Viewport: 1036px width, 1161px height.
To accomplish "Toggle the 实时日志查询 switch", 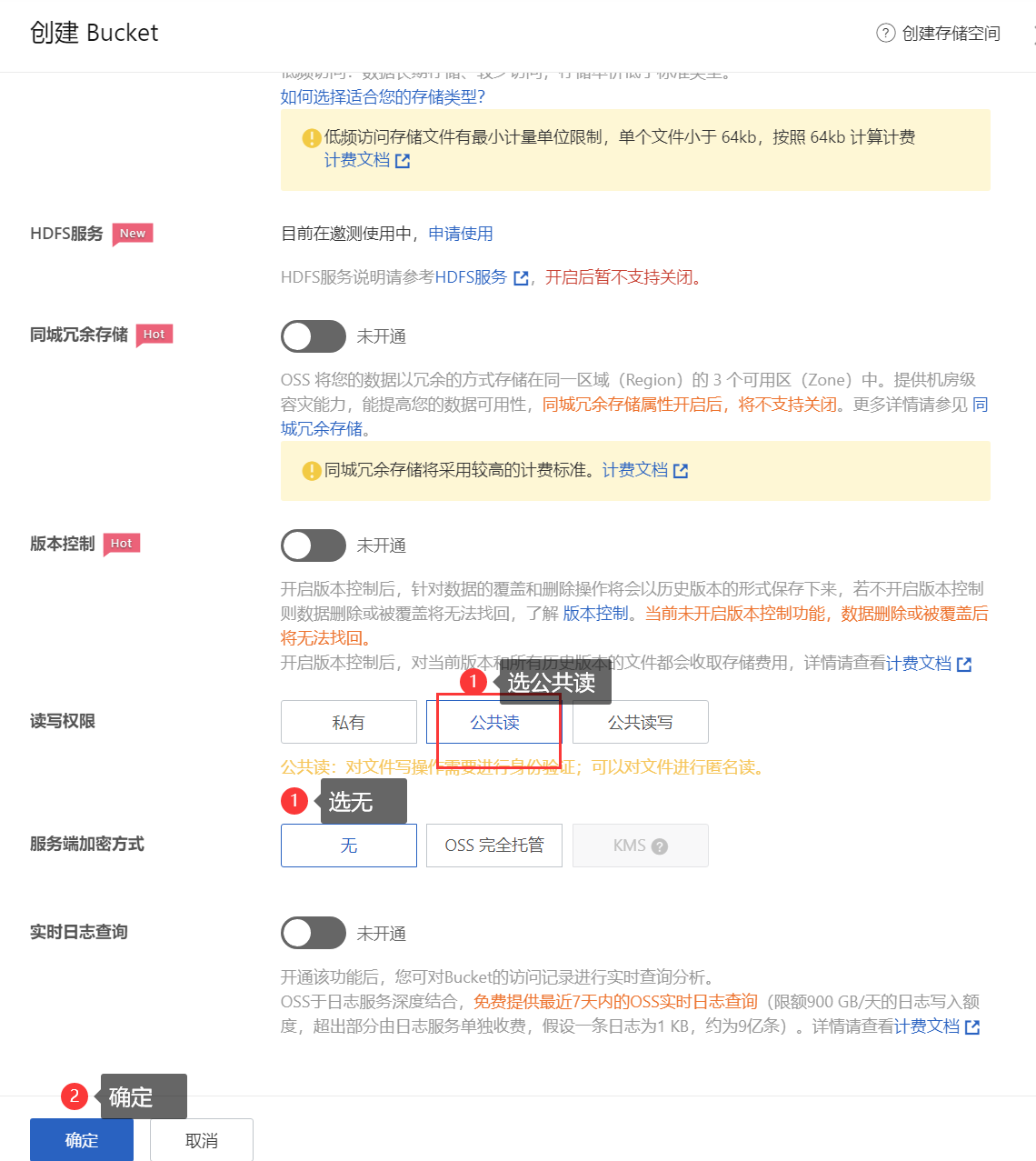I will 313,933.
